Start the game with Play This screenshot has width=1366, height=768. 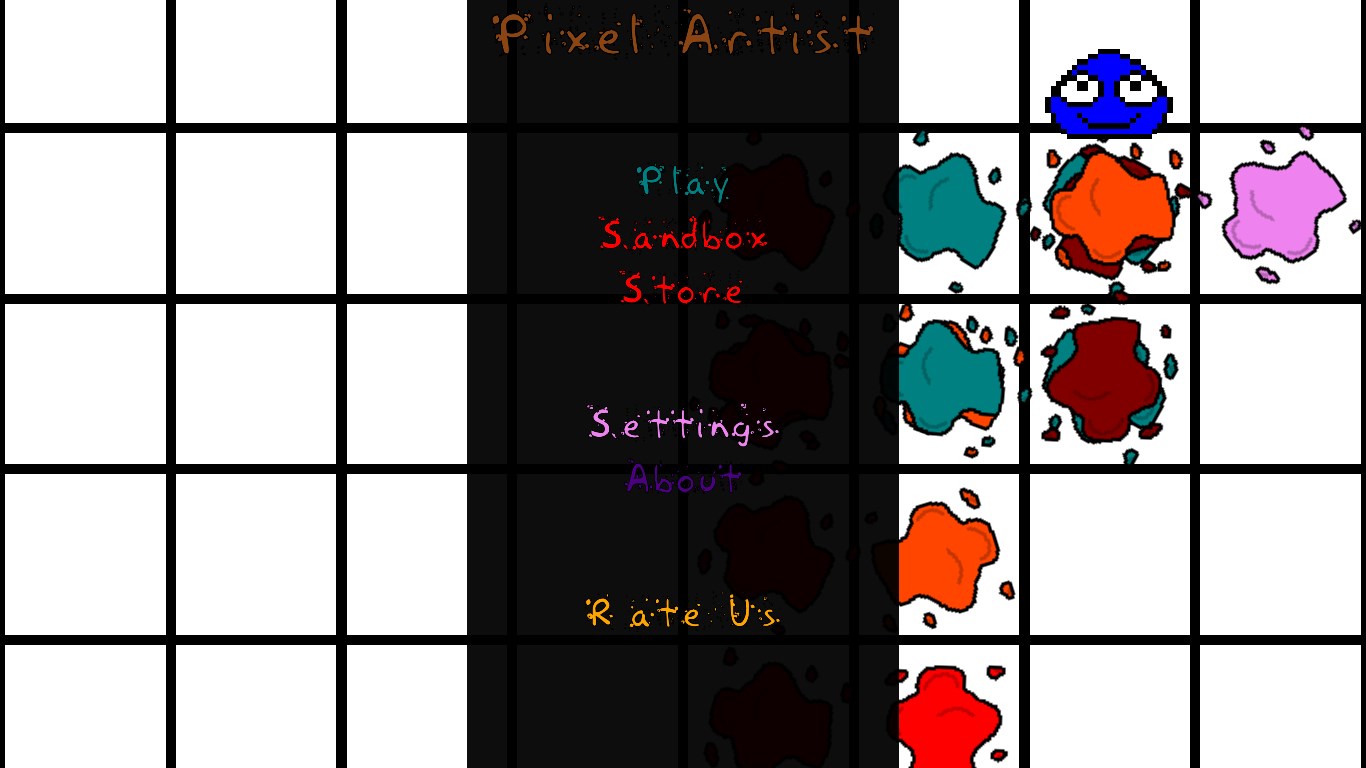(683, 182)
